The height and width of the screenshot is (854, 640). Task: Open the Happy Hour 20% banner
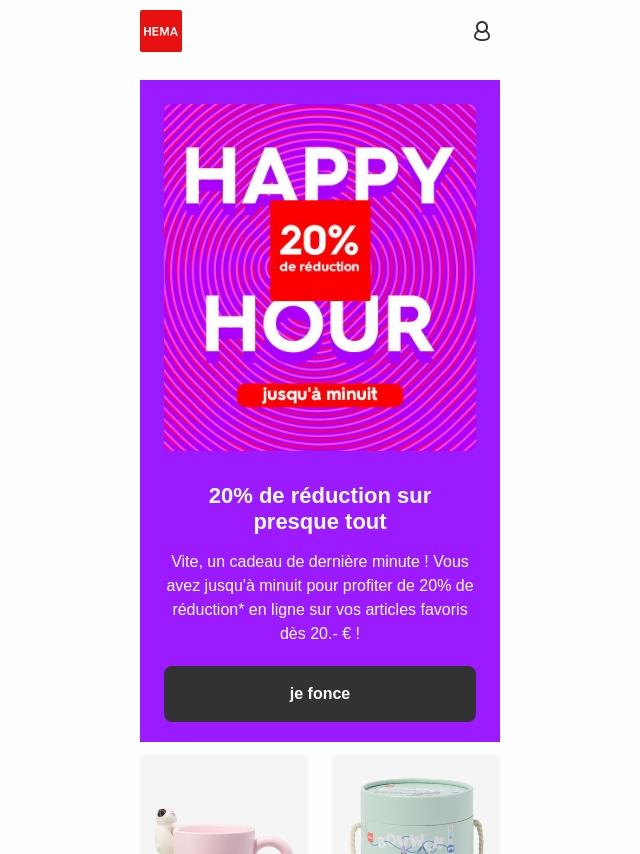click(320, 277)
